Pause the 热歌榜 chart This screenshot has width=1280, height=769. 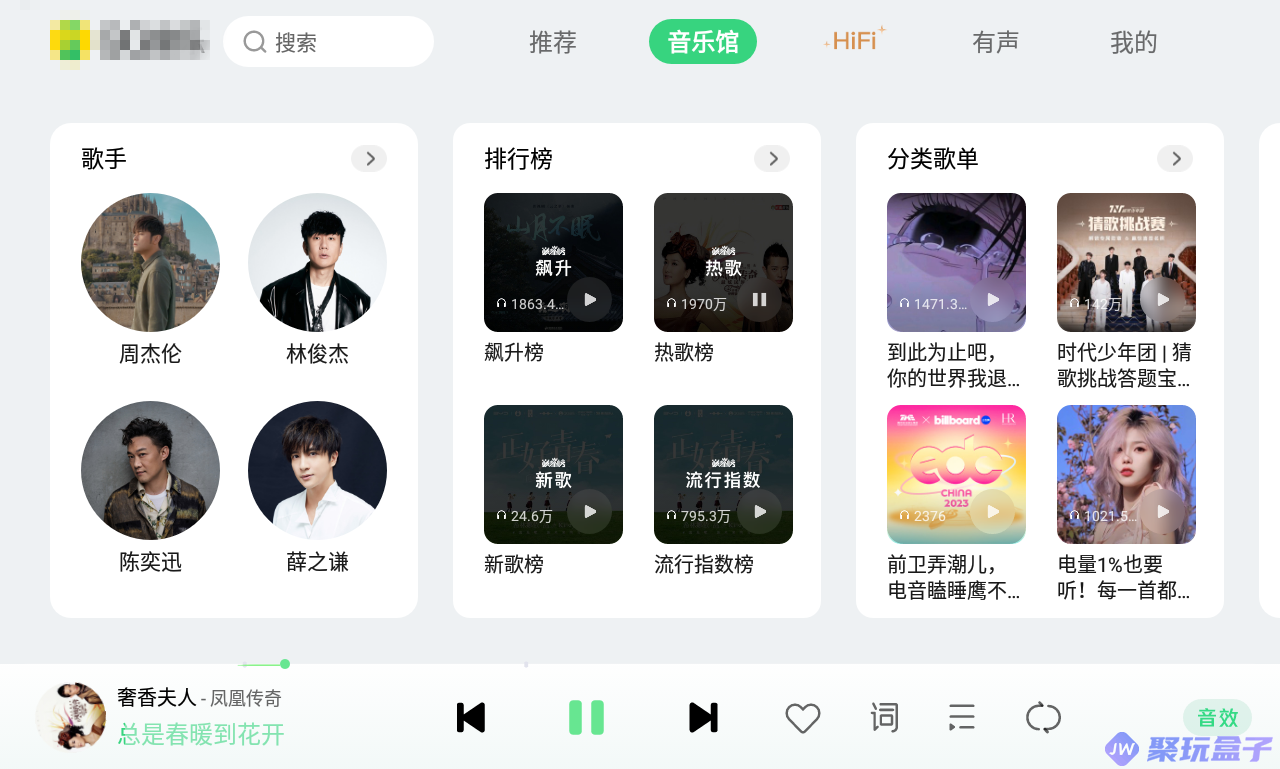(759, 299)
